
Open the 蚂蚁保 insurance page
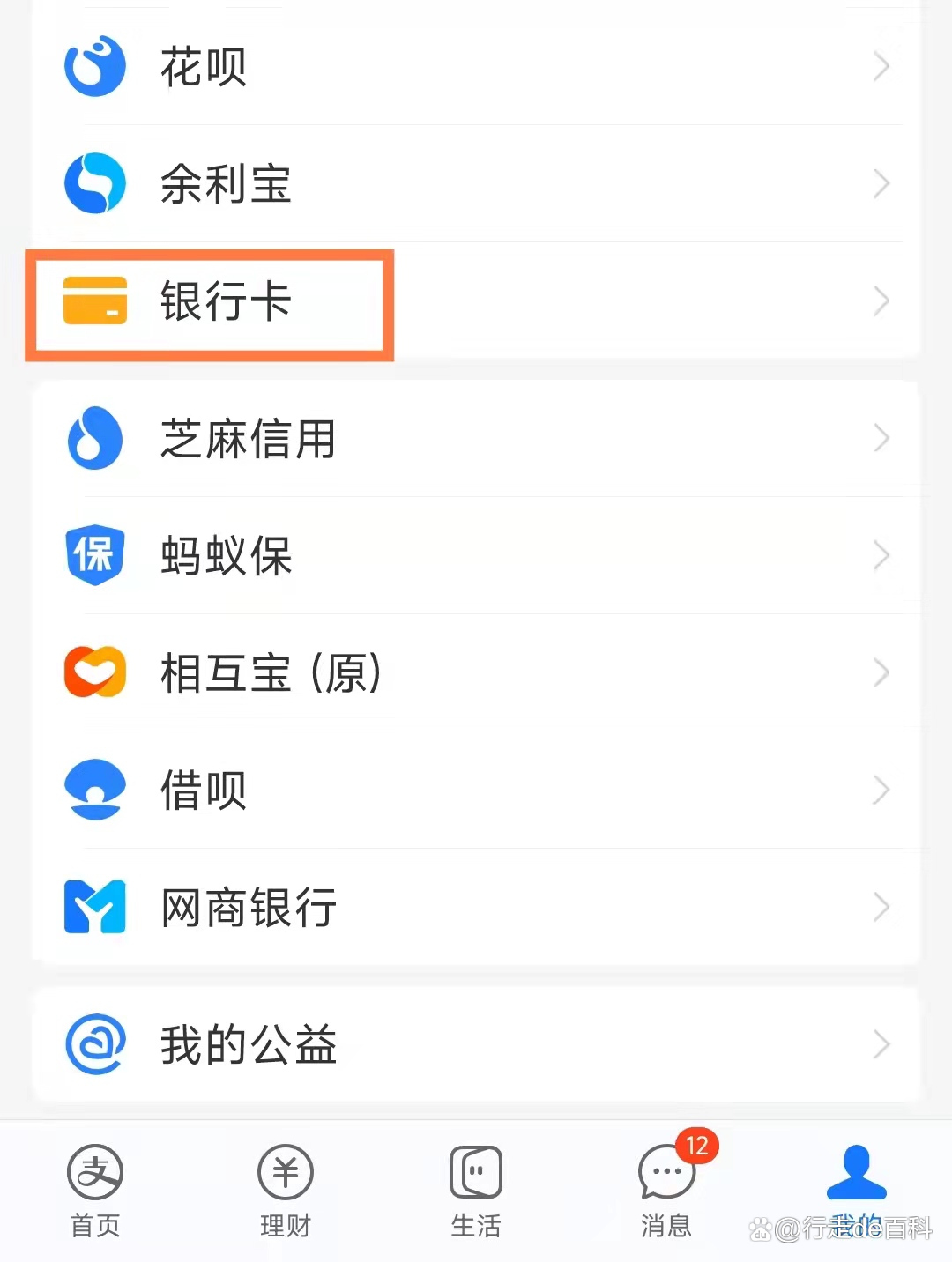227,555
